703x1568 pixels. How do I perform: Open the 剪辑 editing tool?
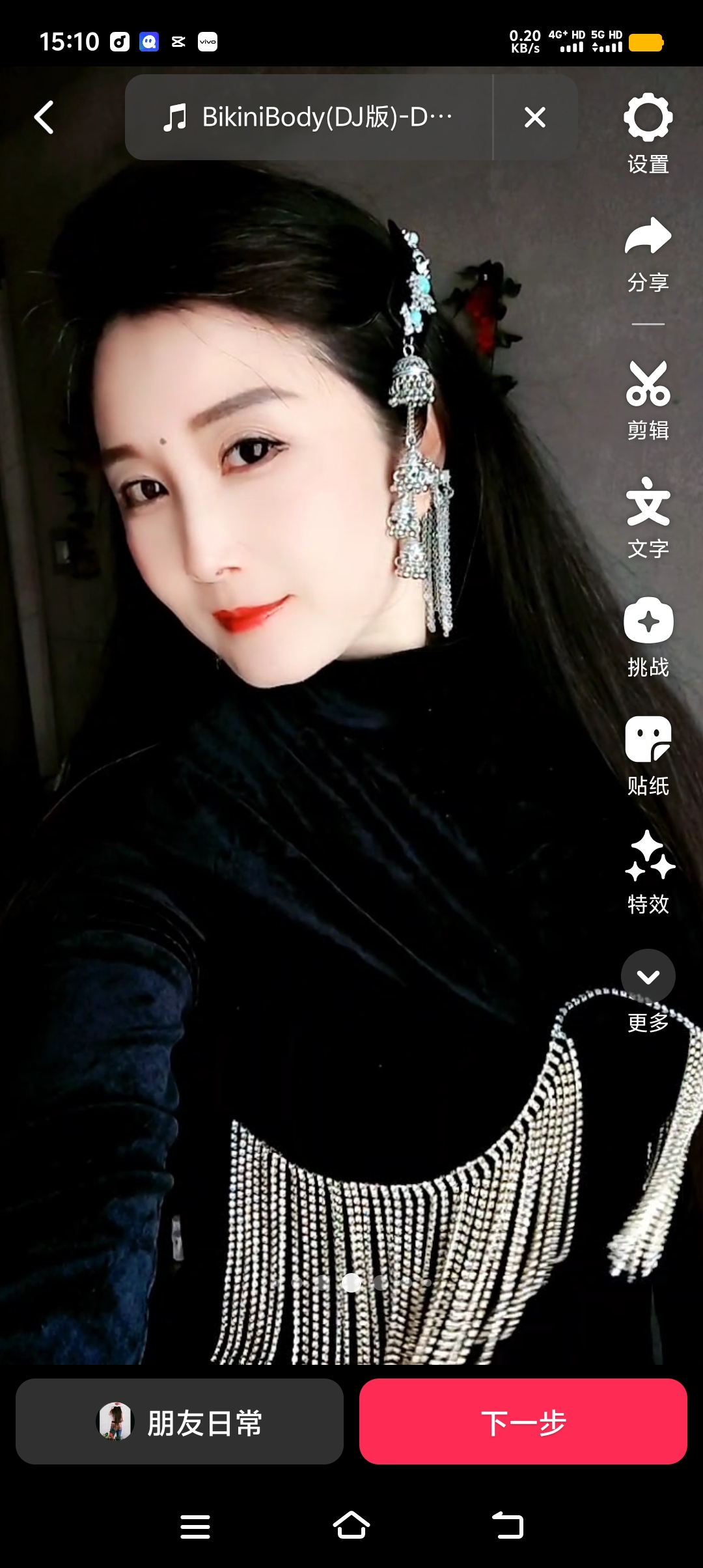pyautogui.click(x=648, y=400)
